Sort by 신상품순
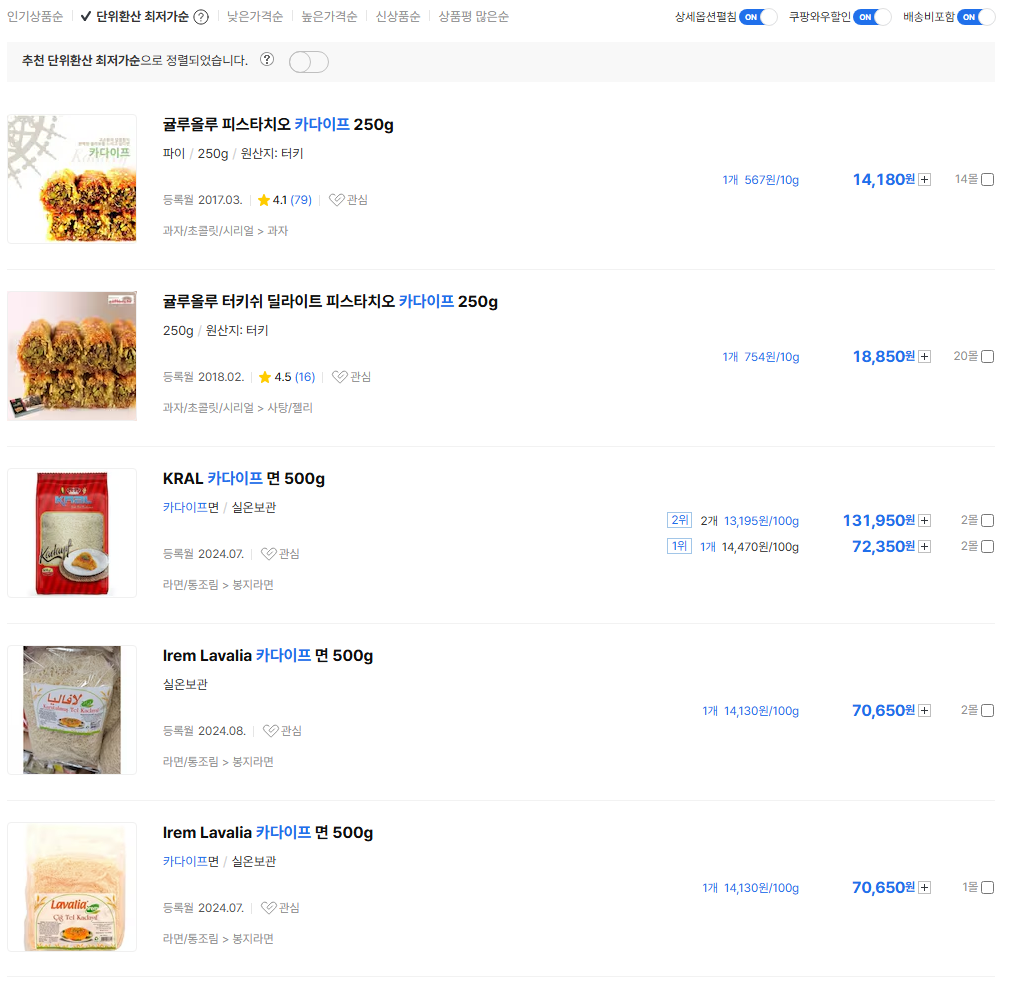This screenshot has width=1009, height=982. 397,16
